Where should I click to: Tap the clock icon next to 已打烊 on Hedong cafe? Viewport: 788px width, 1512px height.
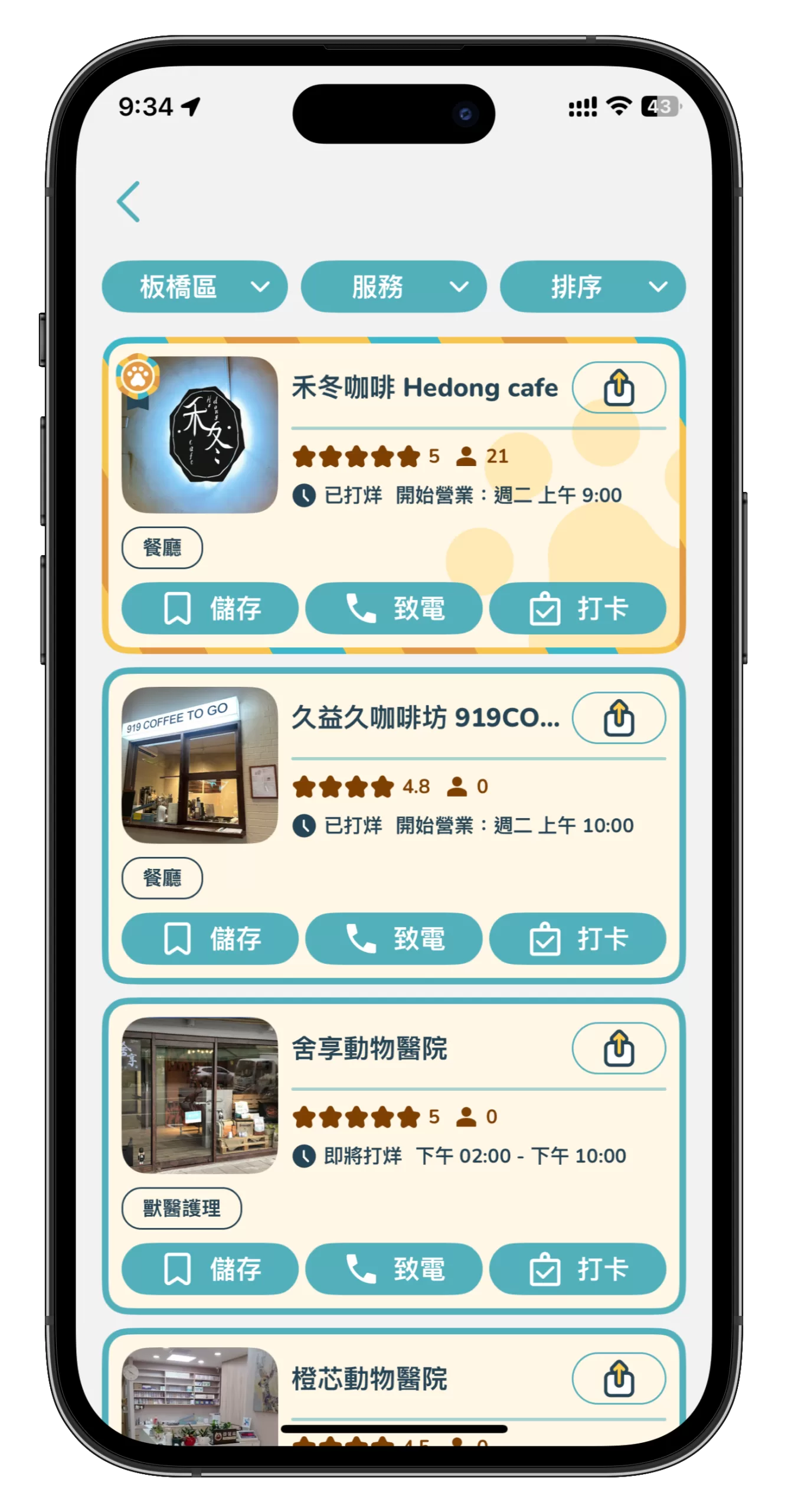click(303, 495)
